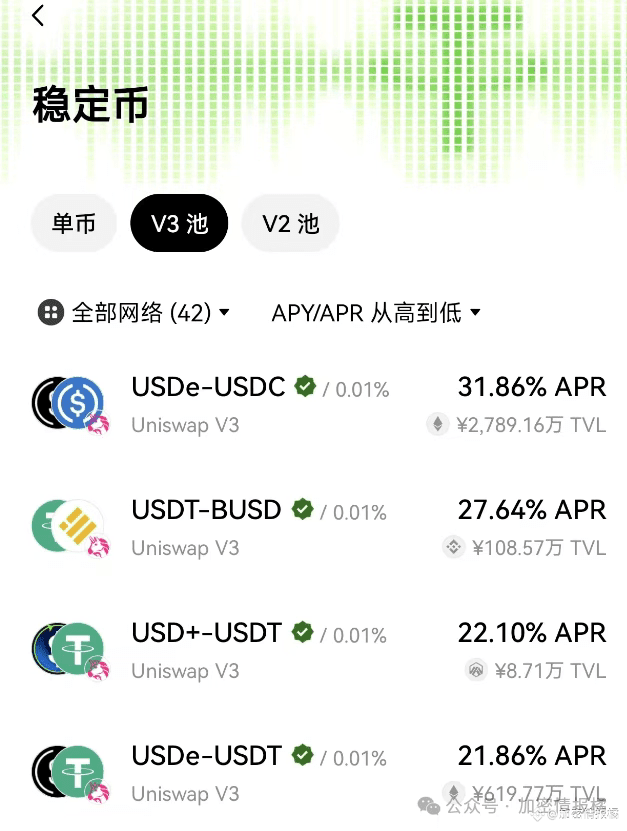The height and width of the screenshot is (831, 627).
Task: Go back using the top arrow
Action: [38, 16]
